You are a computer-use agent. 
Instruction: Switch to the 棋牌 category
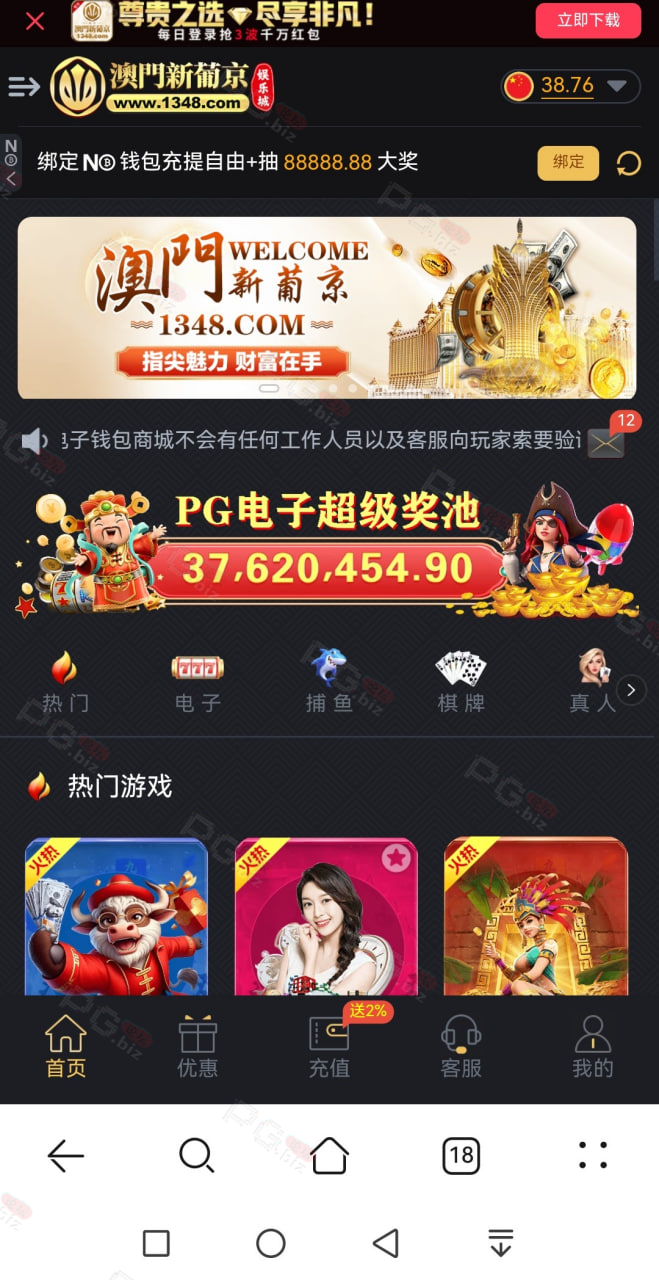pyautogui.click(x=461, y=682)
